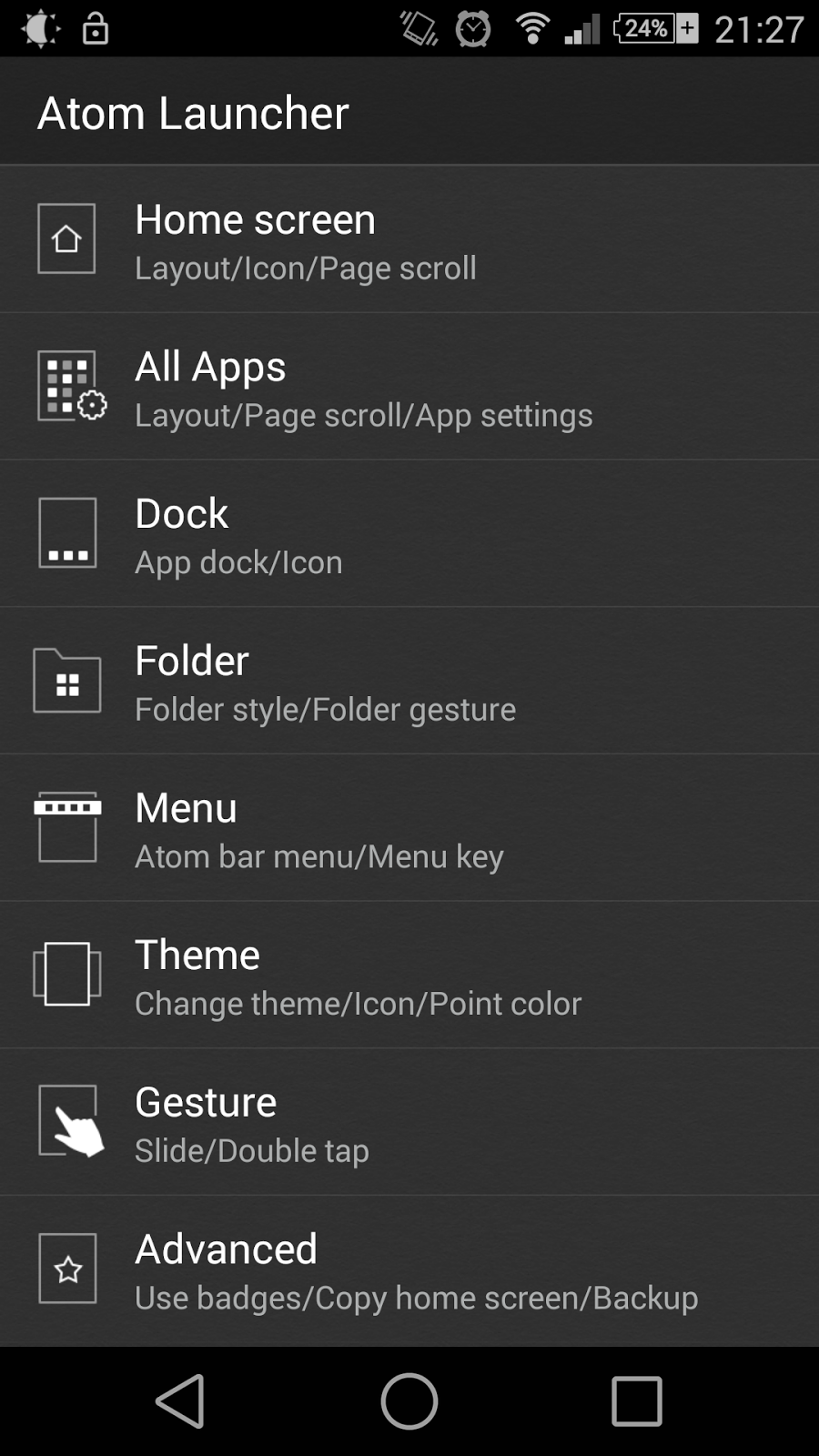
Task: Open Advanced settings via the star icon
Action: (66, 1269)
